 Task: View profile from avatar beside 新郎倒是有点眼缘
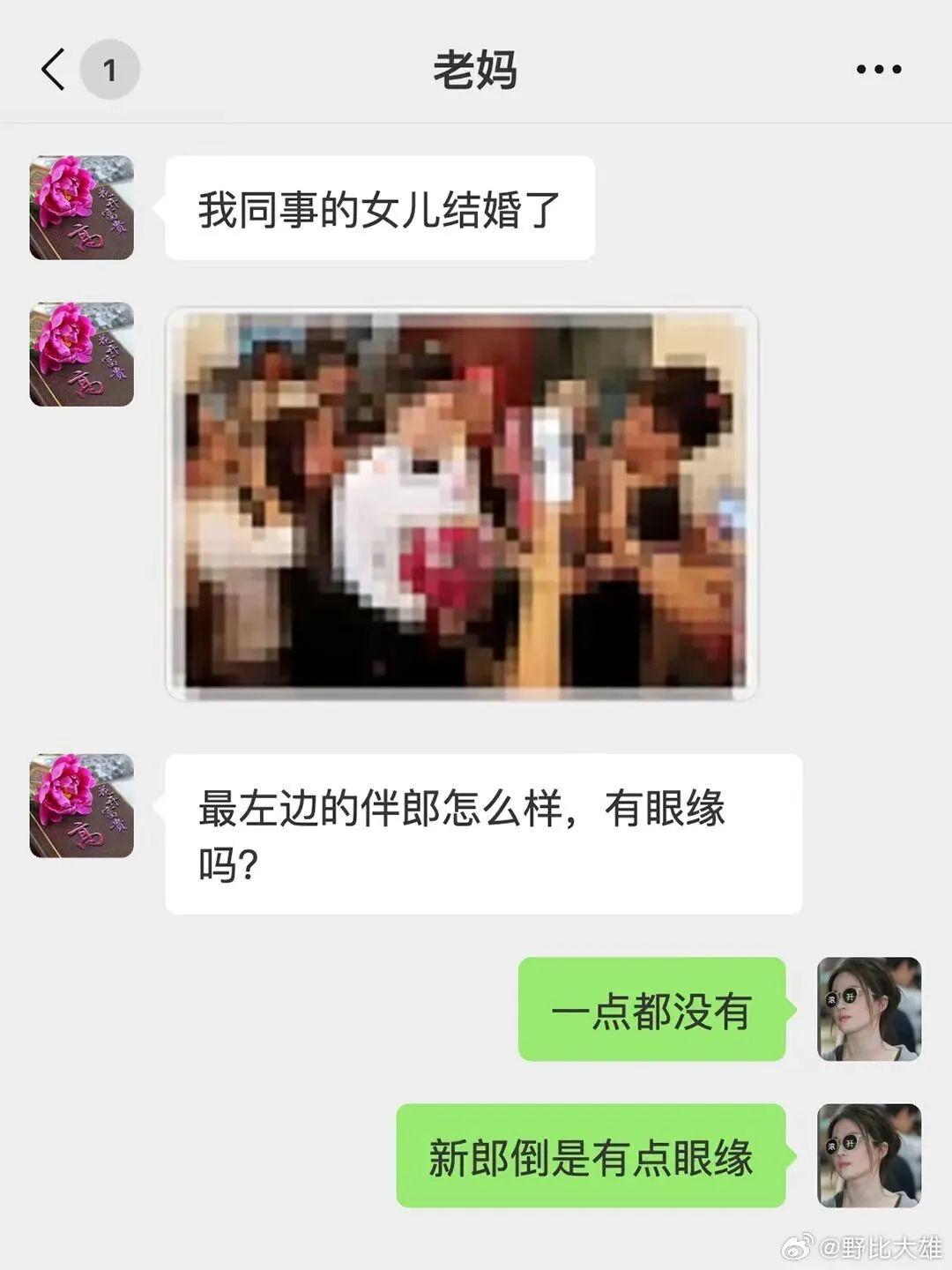point(868,1155)
